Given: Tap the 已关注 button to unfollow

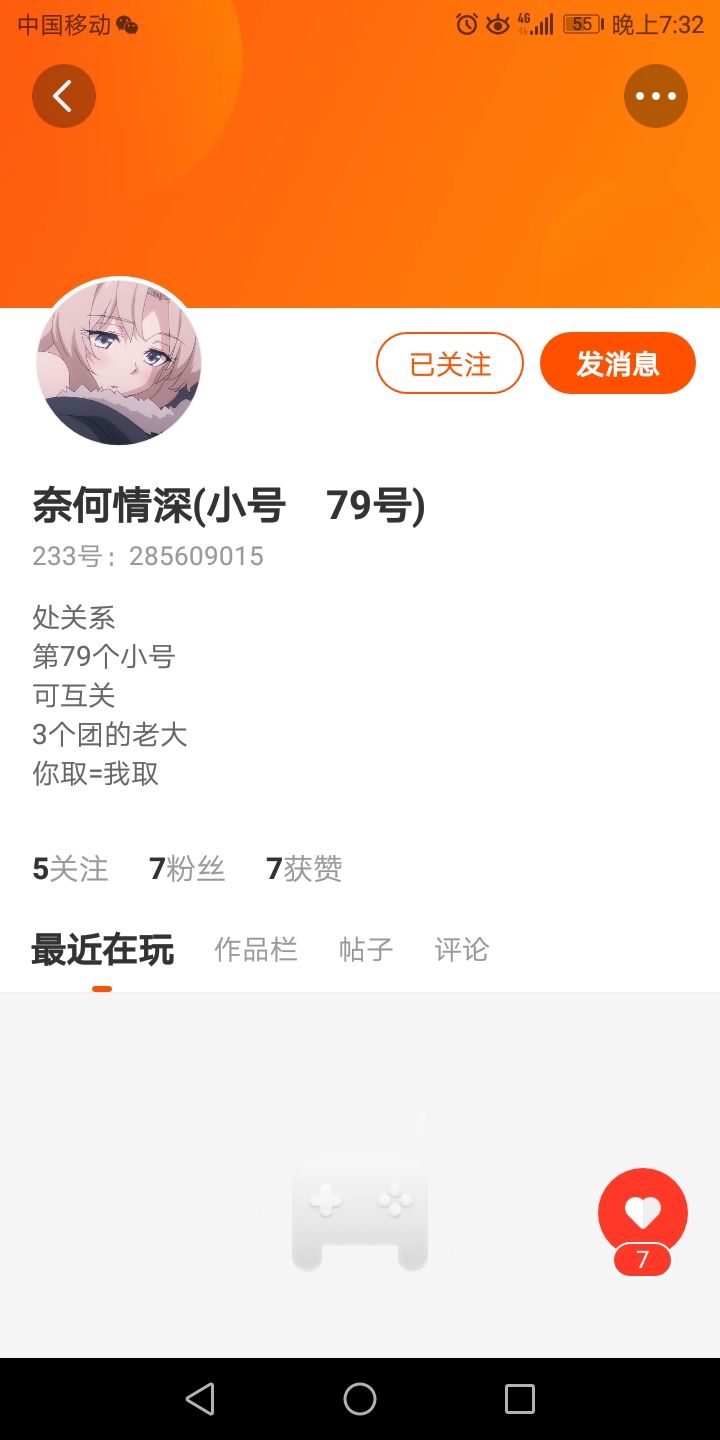Looking at the screenshot, I should tap(450, 363).
